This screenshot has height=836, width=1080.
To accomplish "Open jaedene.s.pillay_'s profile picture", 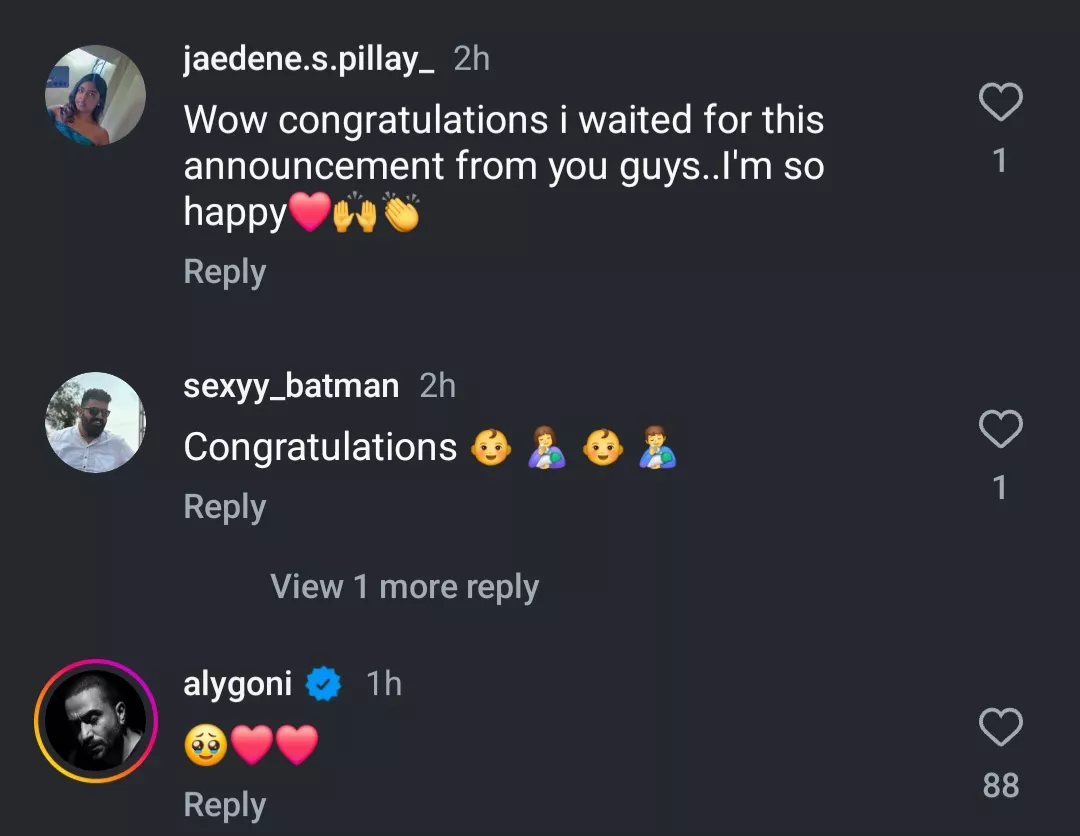I will (x=95, y=95).
